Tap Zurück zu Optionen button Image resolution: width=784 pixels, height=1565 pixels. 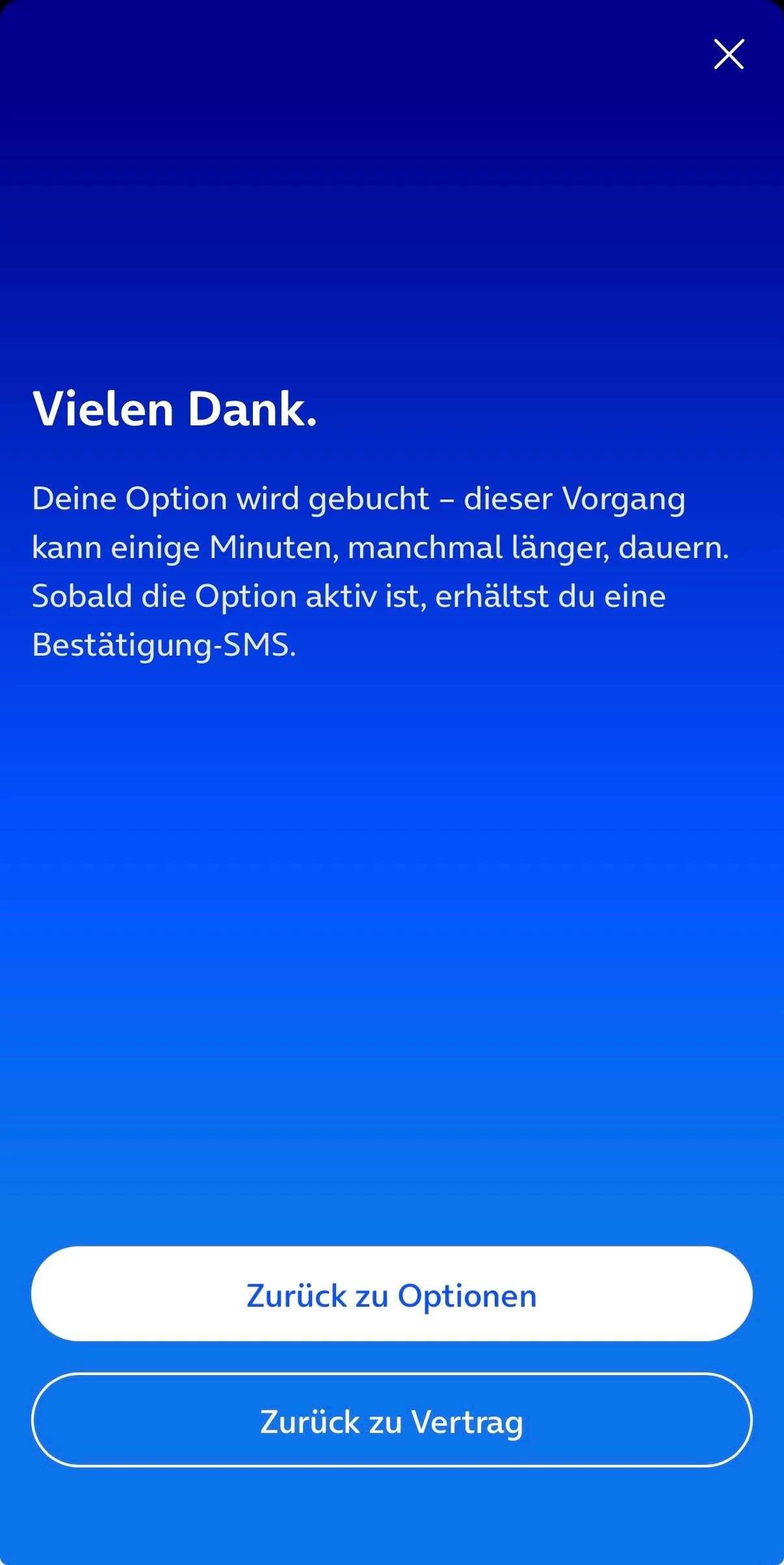[391, 1295]
